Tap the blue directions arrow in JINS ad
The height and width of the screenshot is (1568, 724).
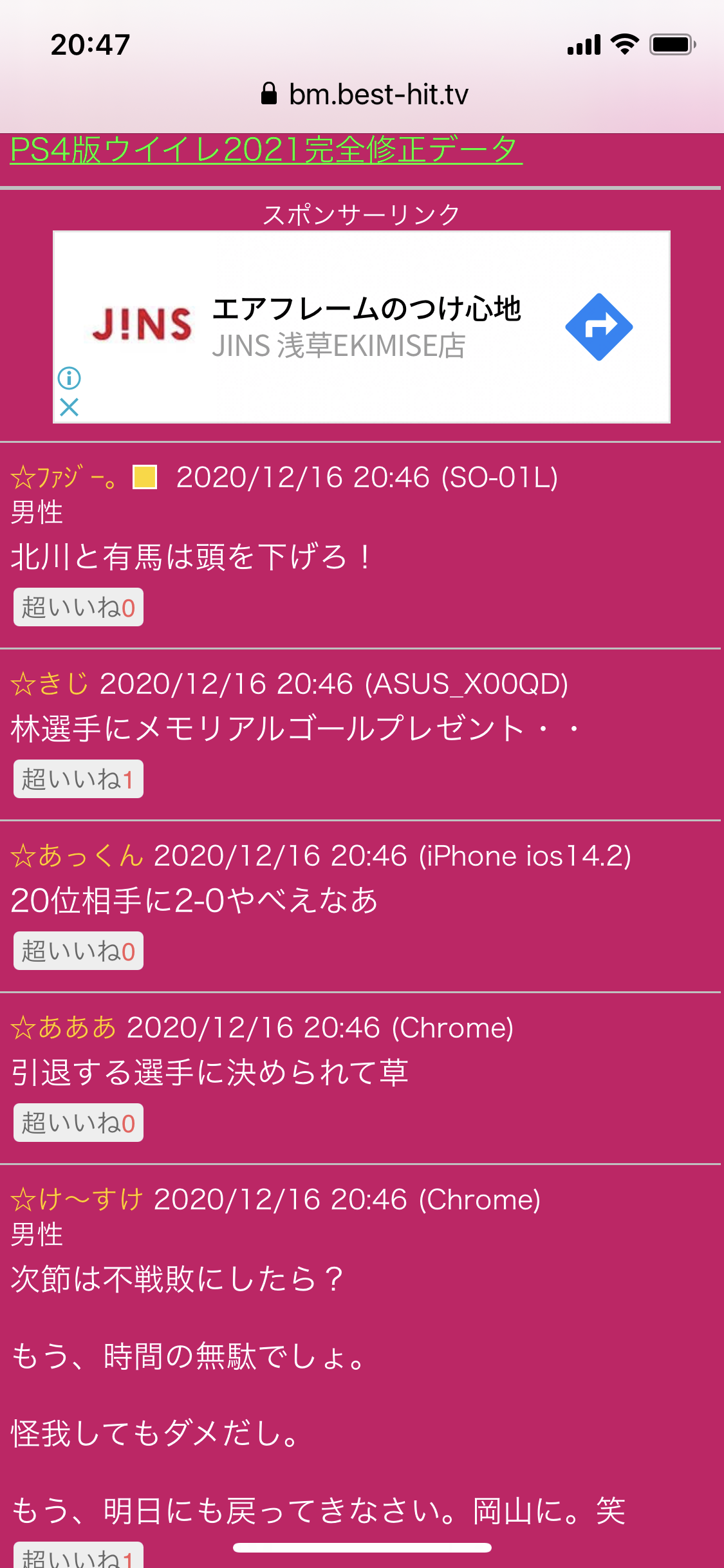point(599,327)
